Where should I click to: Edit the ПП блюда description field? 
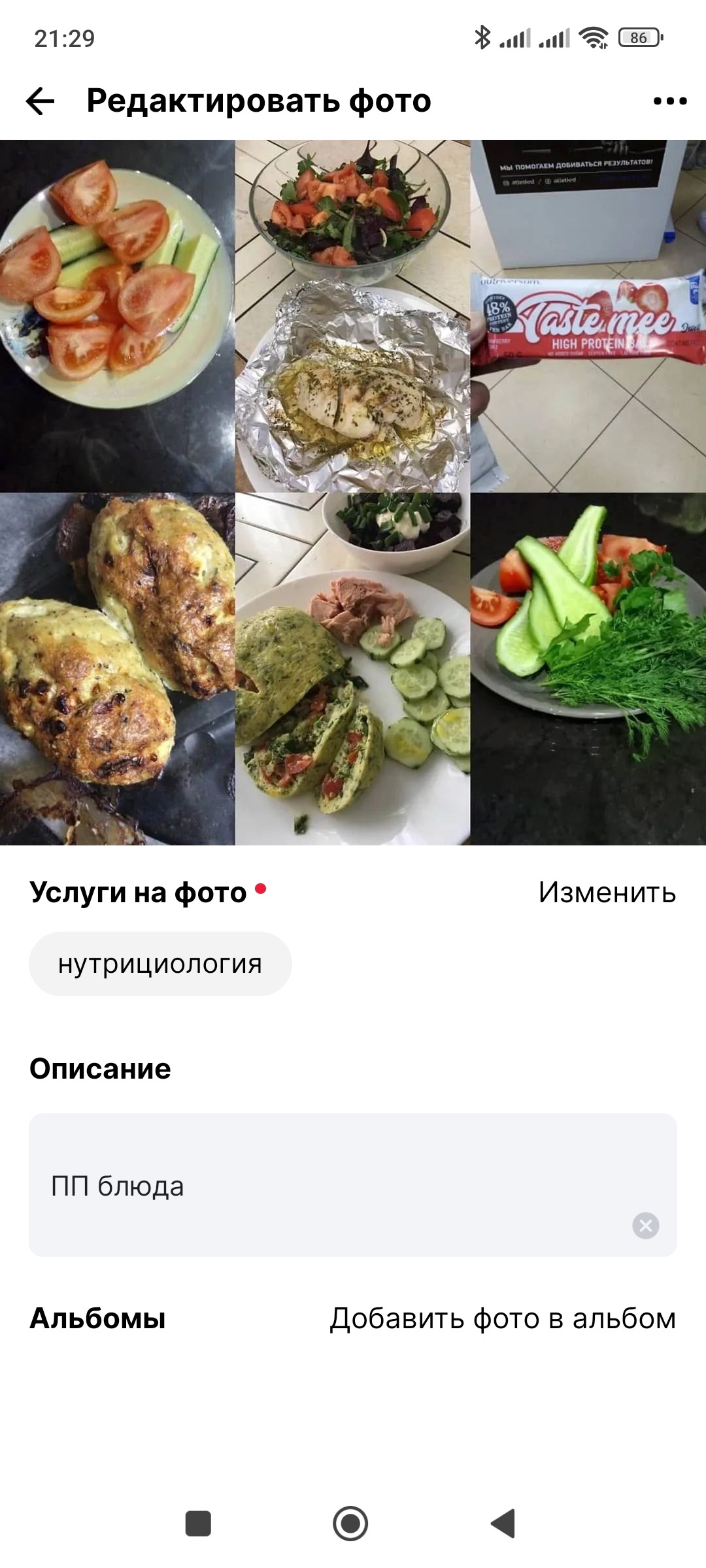click(x=353, y=1185)
